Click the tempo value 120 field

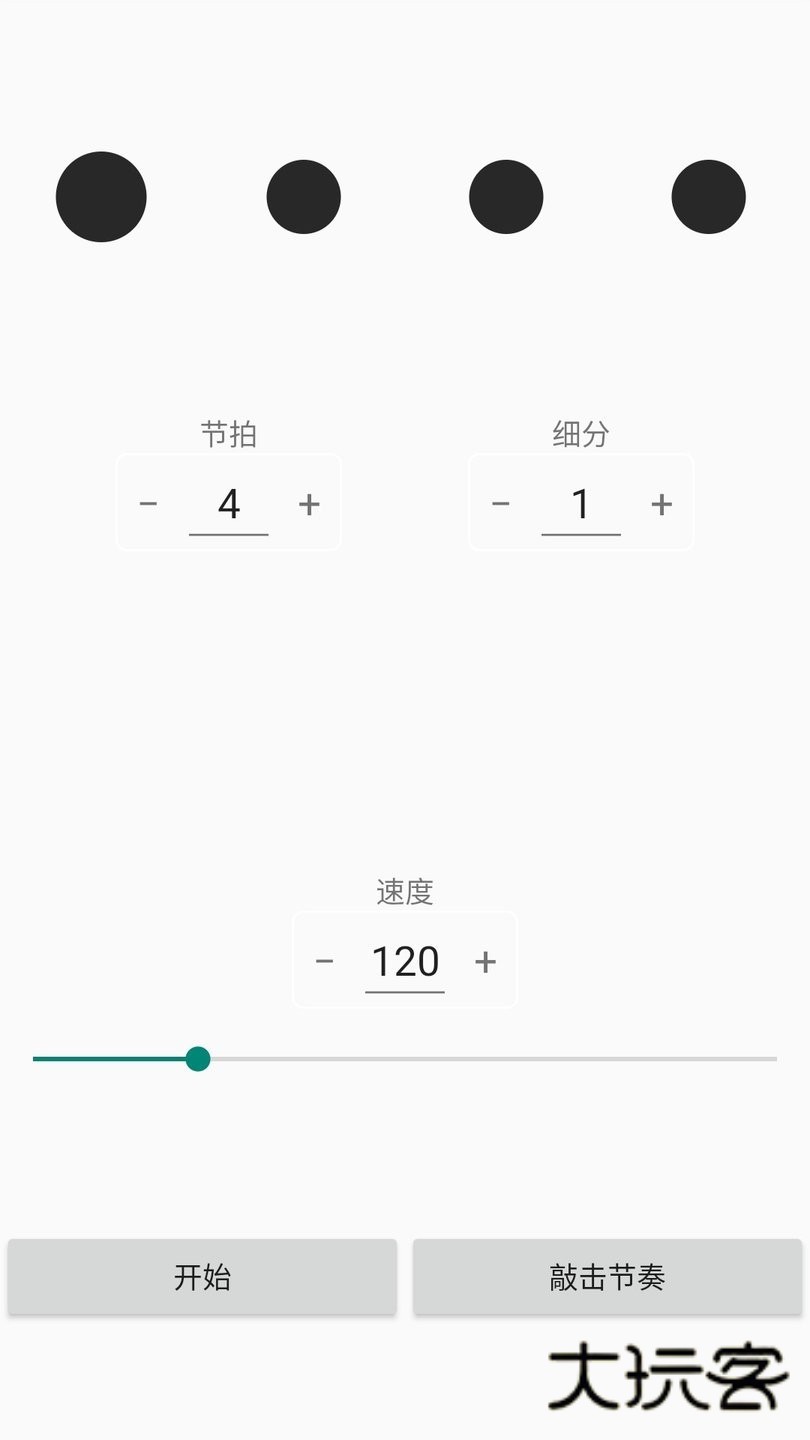(405, 961)
